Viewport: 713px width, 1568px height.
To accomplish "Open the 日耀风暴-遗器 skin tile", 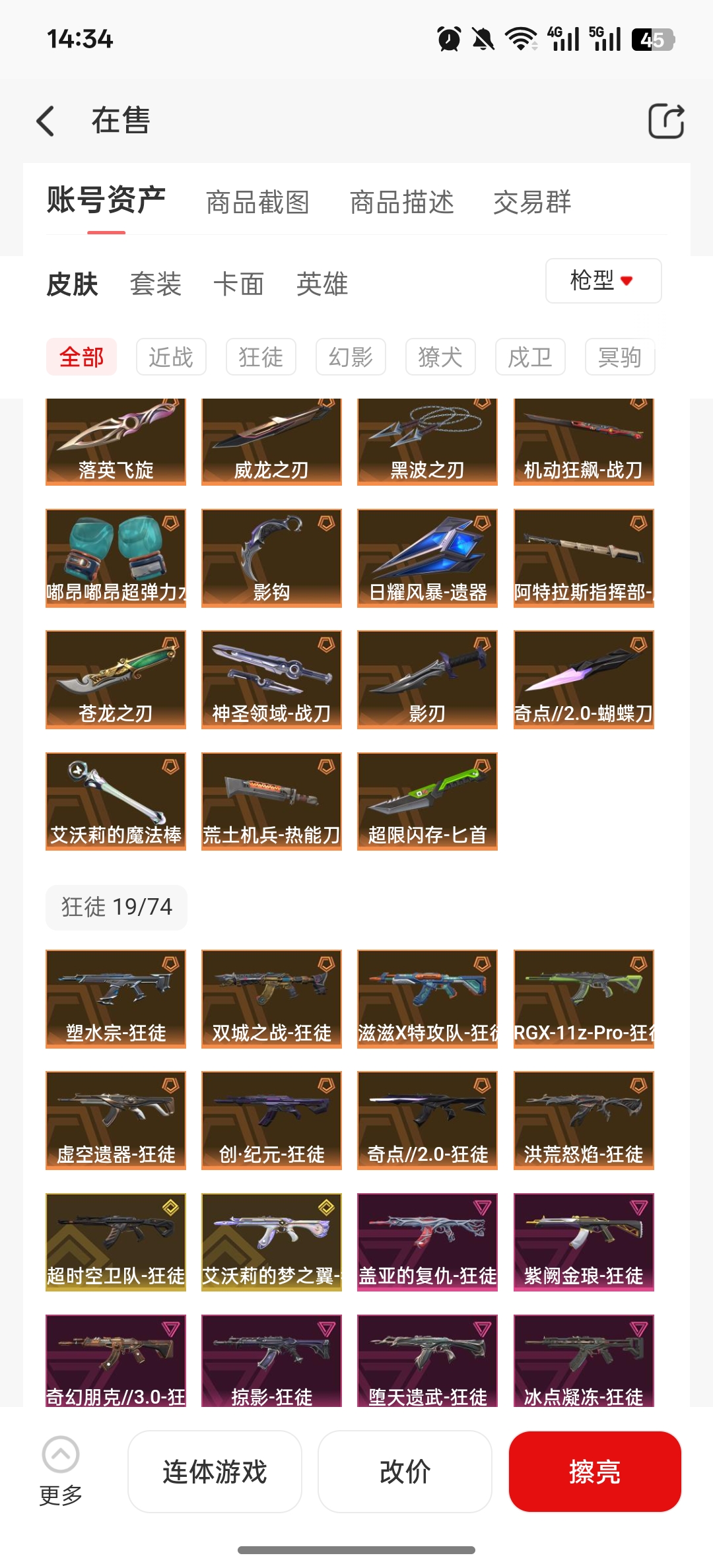I will [x=427, y=558].
